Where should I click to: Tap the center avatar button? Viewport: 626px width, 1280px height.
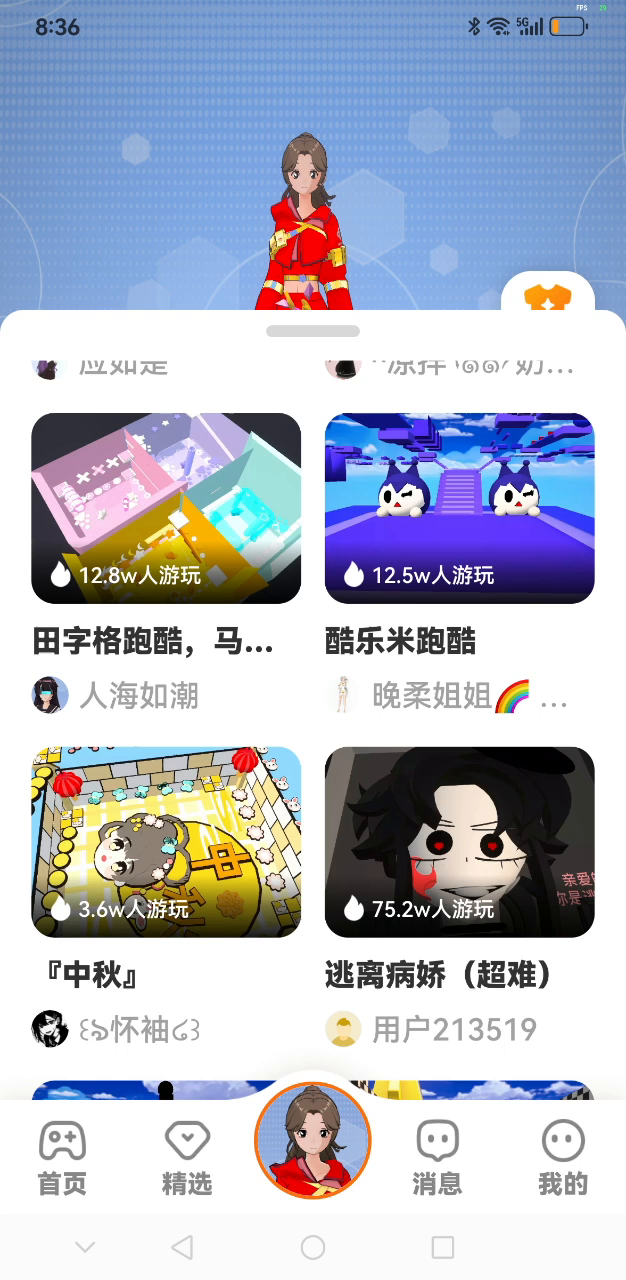click(x=313, y=1140)
